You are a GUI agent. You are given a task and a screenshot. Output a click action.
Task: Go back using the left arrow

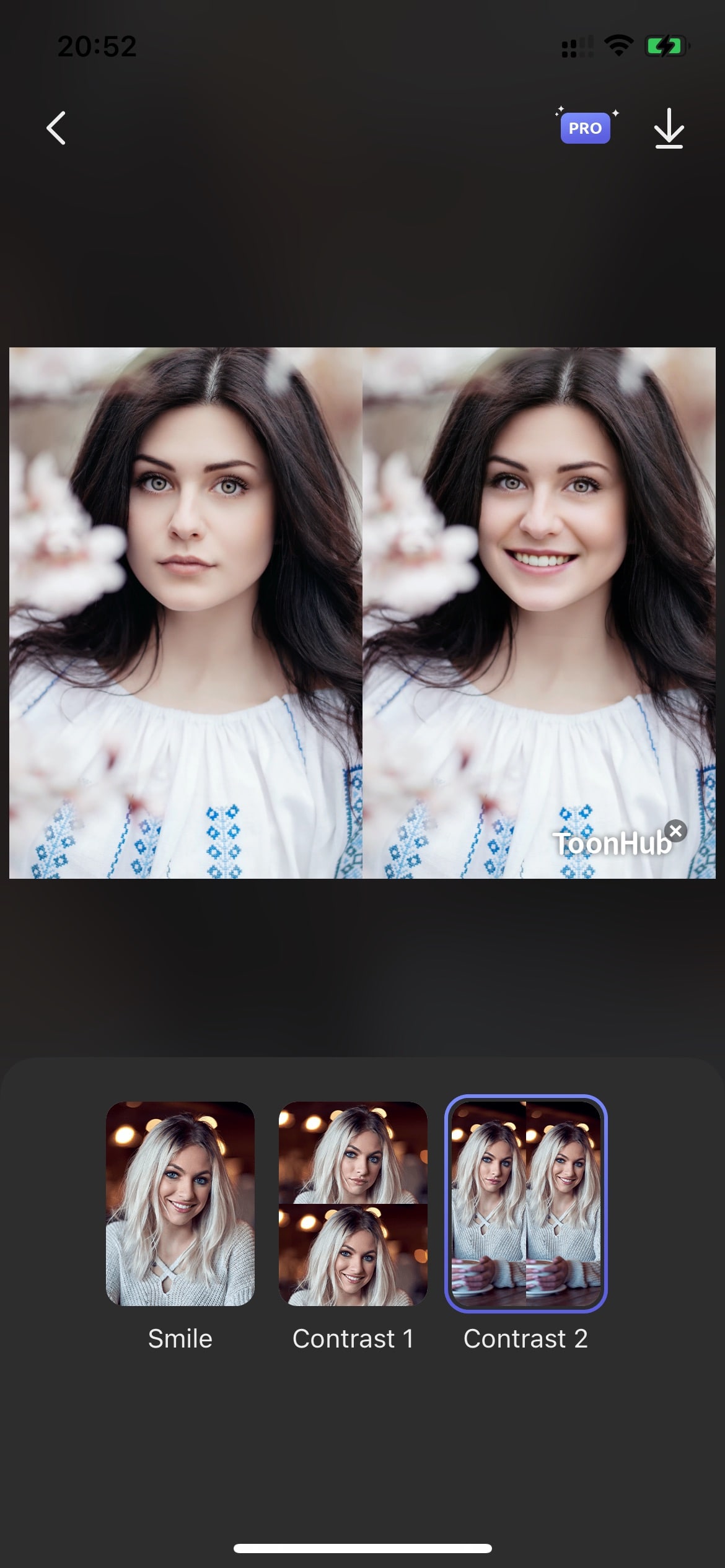click(x=56, y=128)
